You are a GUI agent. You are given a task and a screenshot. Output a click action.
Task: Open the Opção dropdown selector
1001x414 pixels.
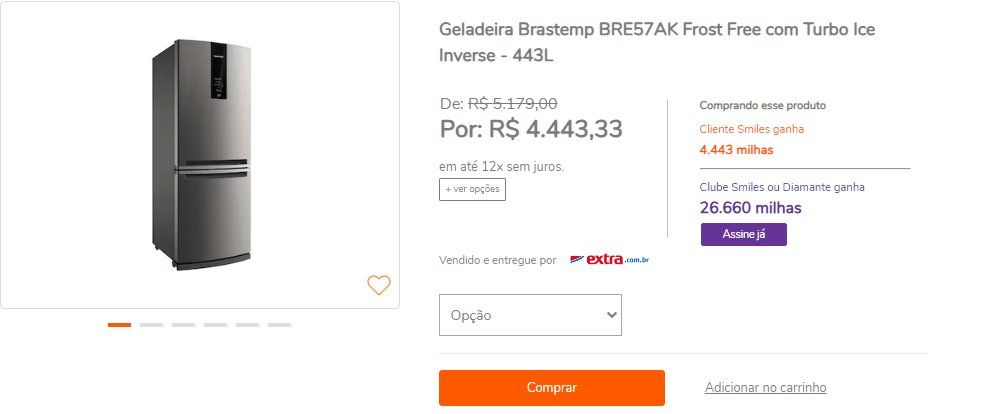(x=530, y=315)
